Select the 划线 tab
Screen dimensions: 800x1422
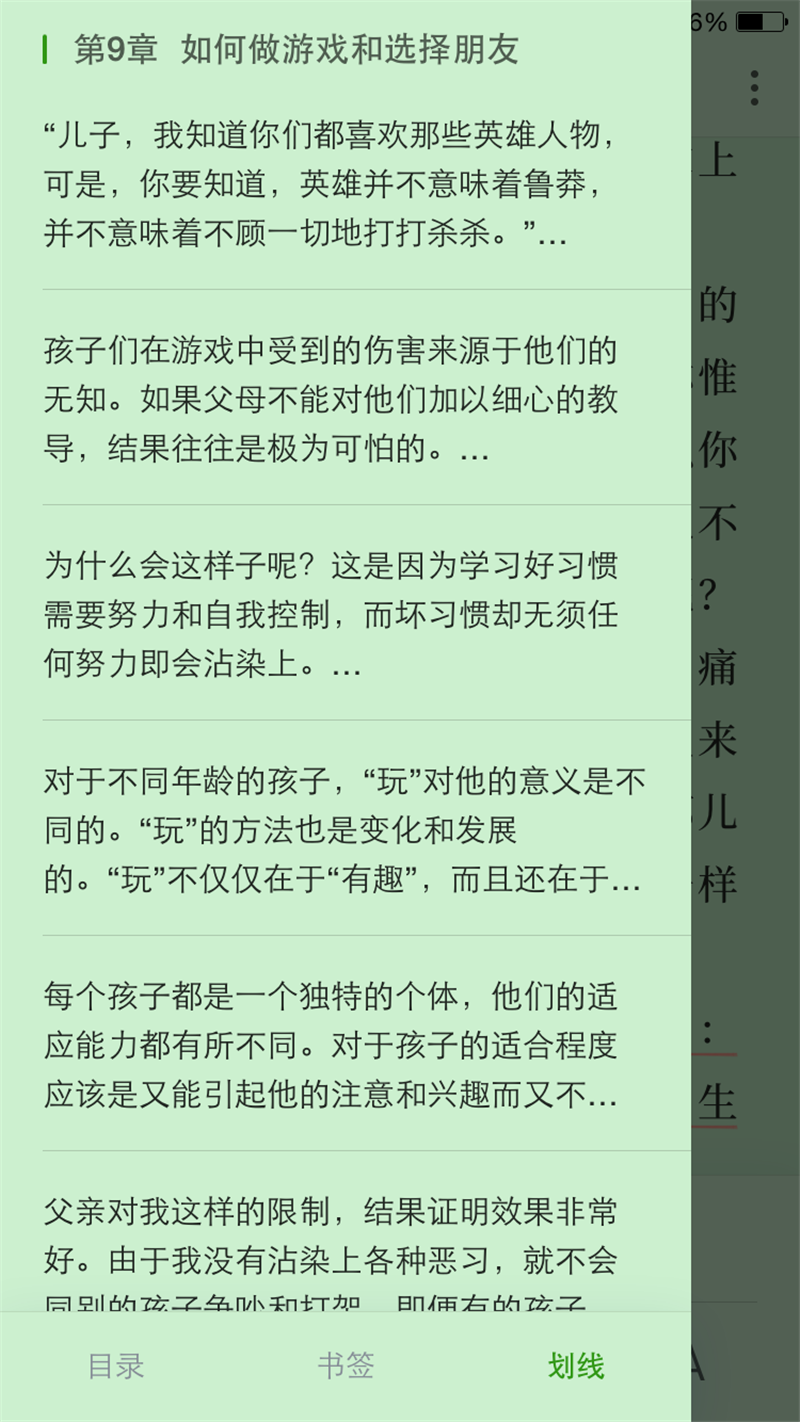pyautogui.click(x=576, y=1366)
